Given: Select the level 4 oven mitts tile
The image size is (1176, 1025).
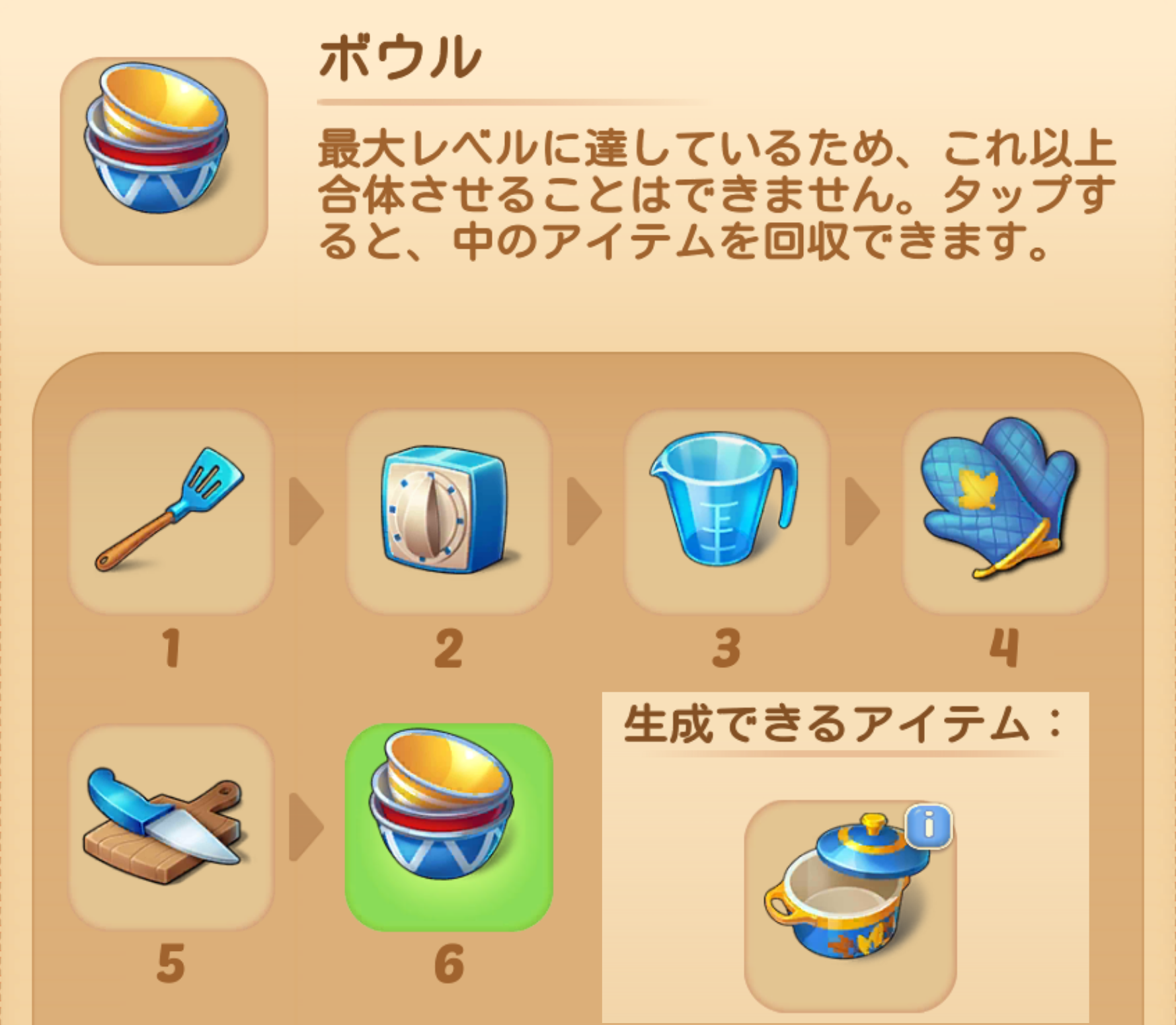Looking at the screenshot, I should click(x=1004, y=511).
